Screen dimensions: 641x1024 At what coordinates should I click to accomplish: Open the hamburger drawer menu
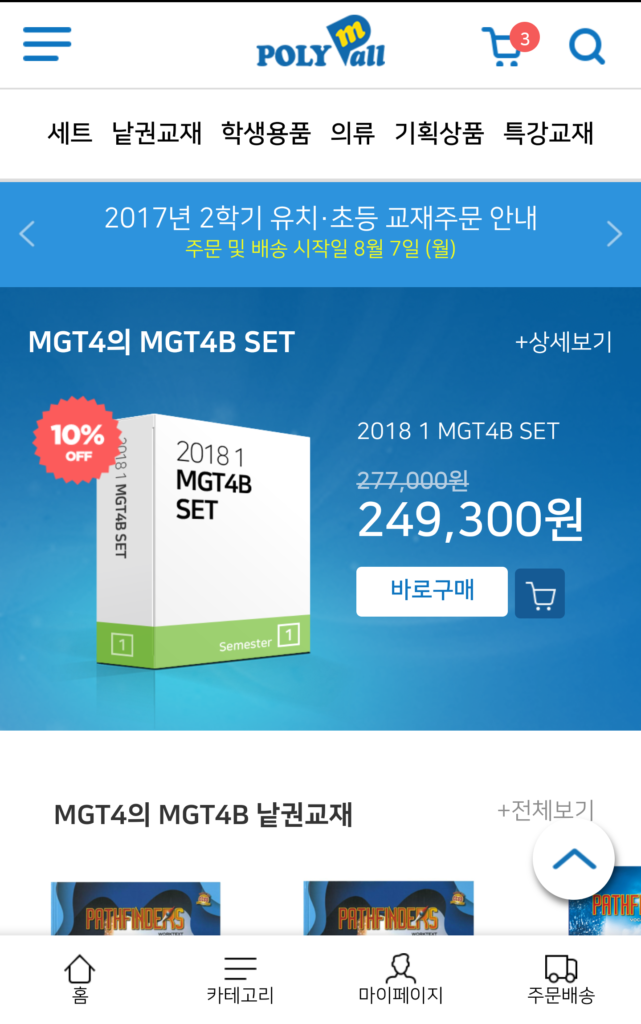(x=47, y=44)
